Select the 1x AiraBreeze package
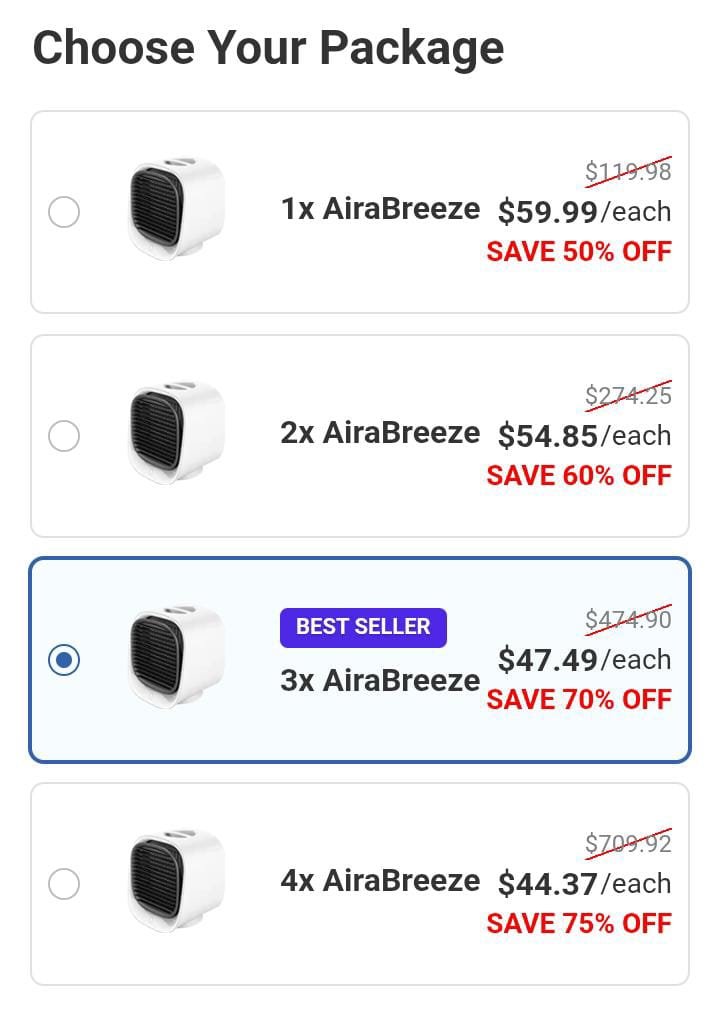Image resolution: width=719 pixels, height=1009 pixels. (64, 212)
